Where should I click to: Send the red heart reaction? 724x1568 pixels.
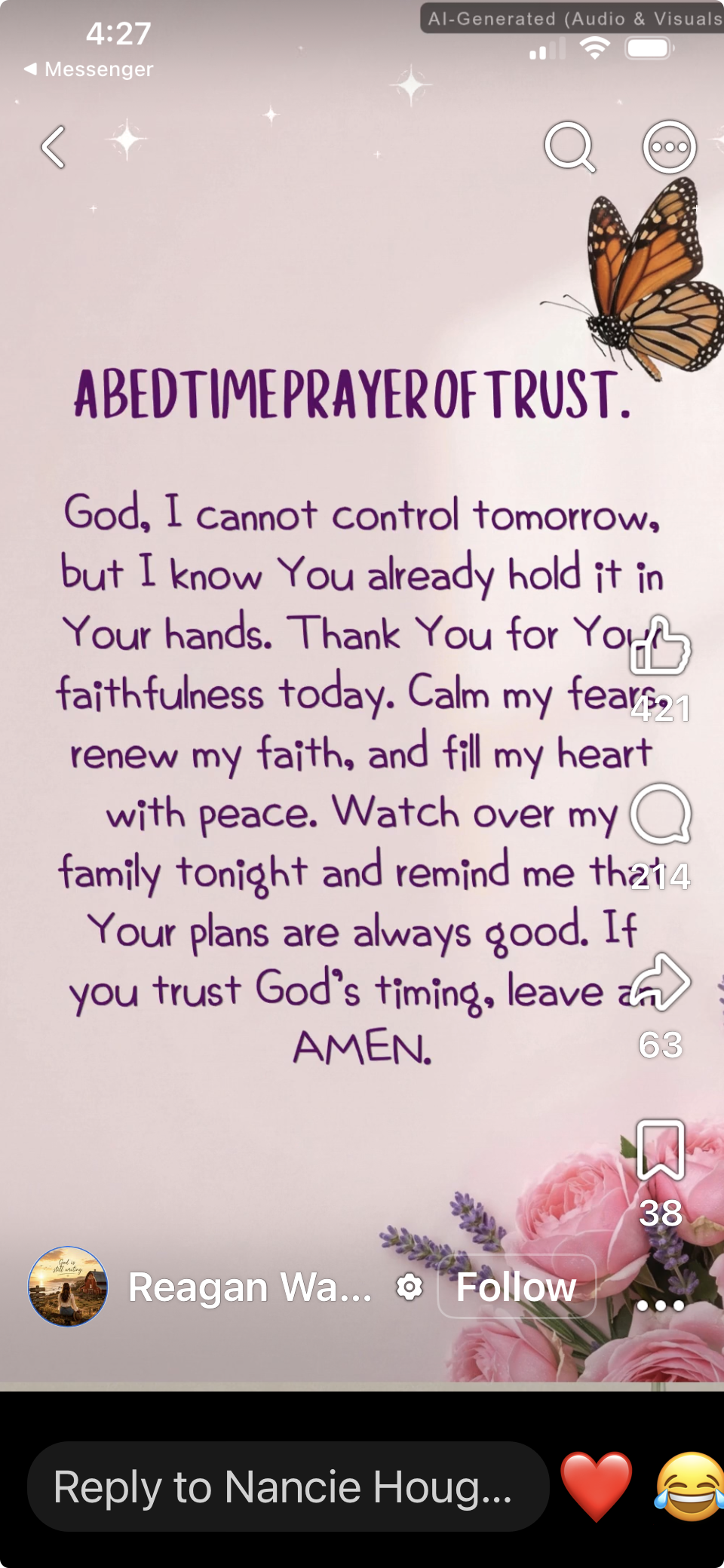(x=596, y=1487)
